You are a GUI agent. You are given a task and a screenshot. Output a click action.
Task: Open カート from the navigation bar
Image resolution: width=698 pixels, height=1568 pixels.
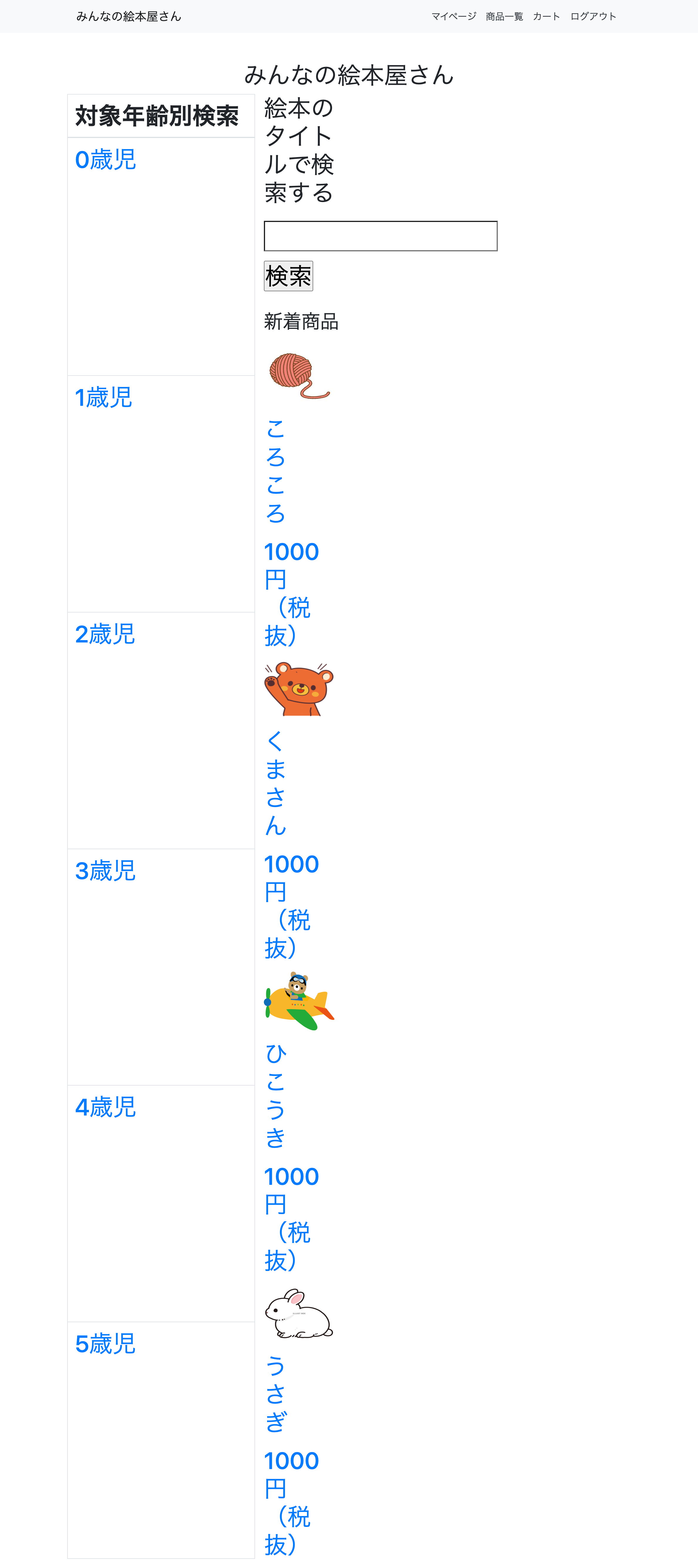546,16
